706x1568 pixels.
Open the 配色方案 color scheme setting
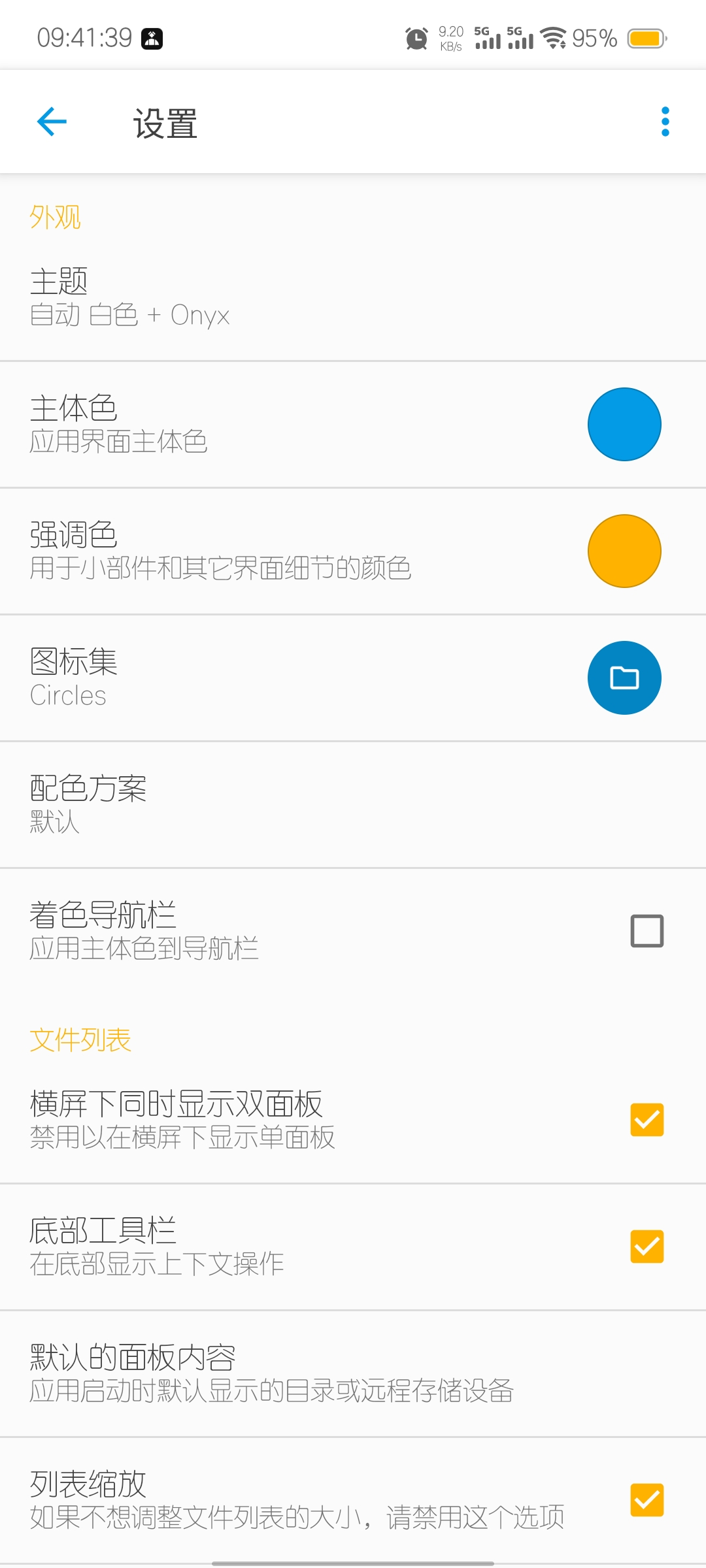[353, 804]
